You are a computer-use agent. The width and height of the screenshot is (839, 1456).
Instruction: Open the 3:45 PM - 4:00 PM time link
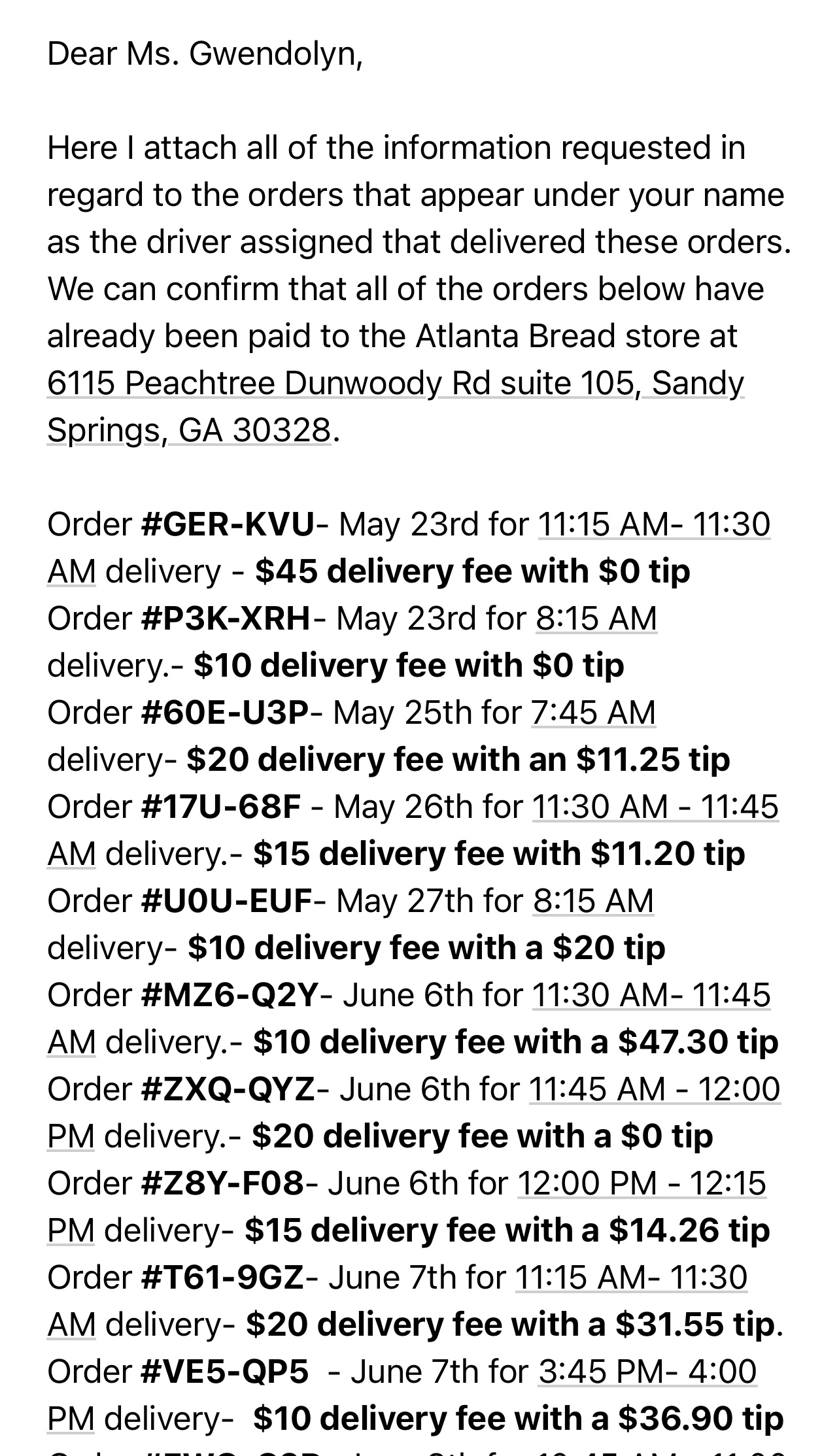pyautogui.click(x=647, y=1372)
